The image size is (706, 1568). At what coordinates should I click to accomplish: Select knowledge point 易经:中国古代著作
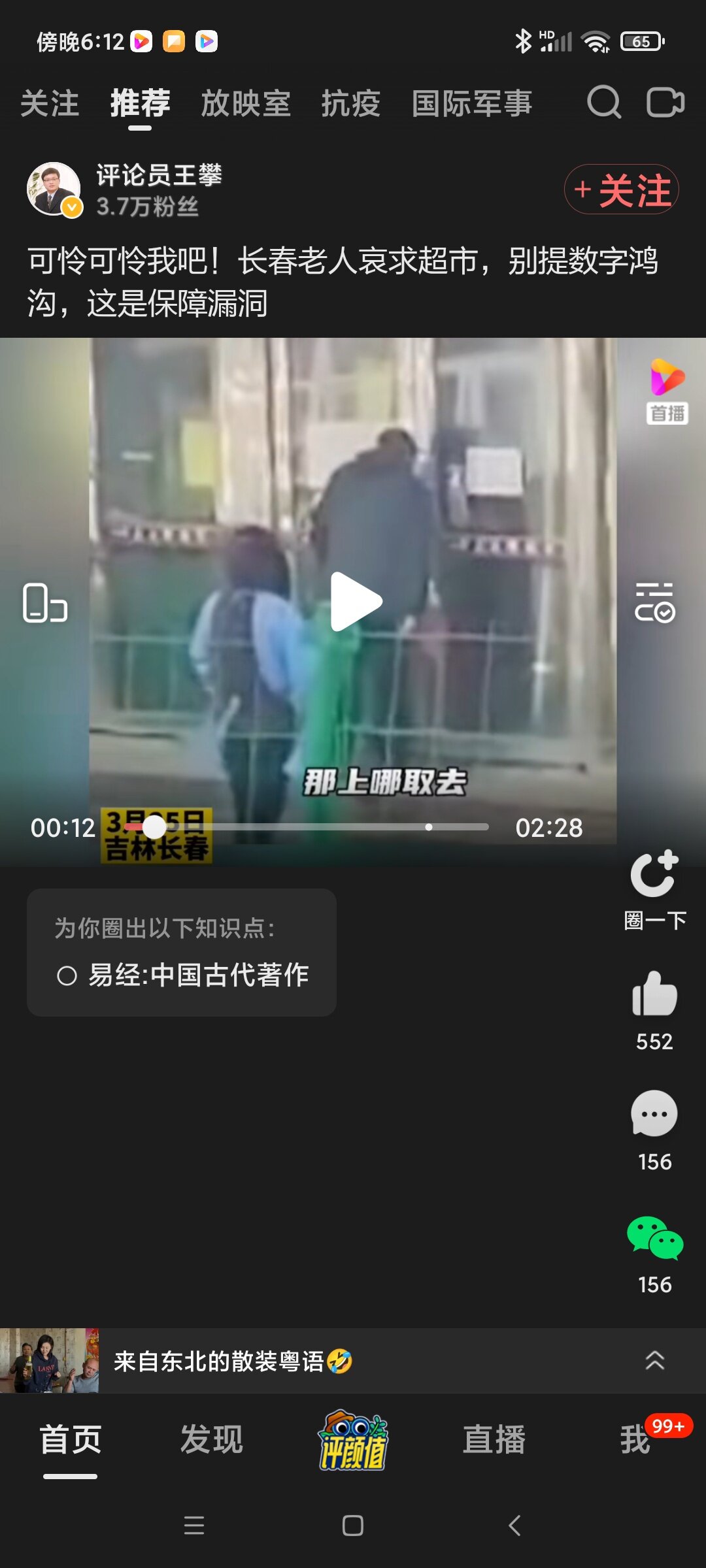click(x=182, y=975)
